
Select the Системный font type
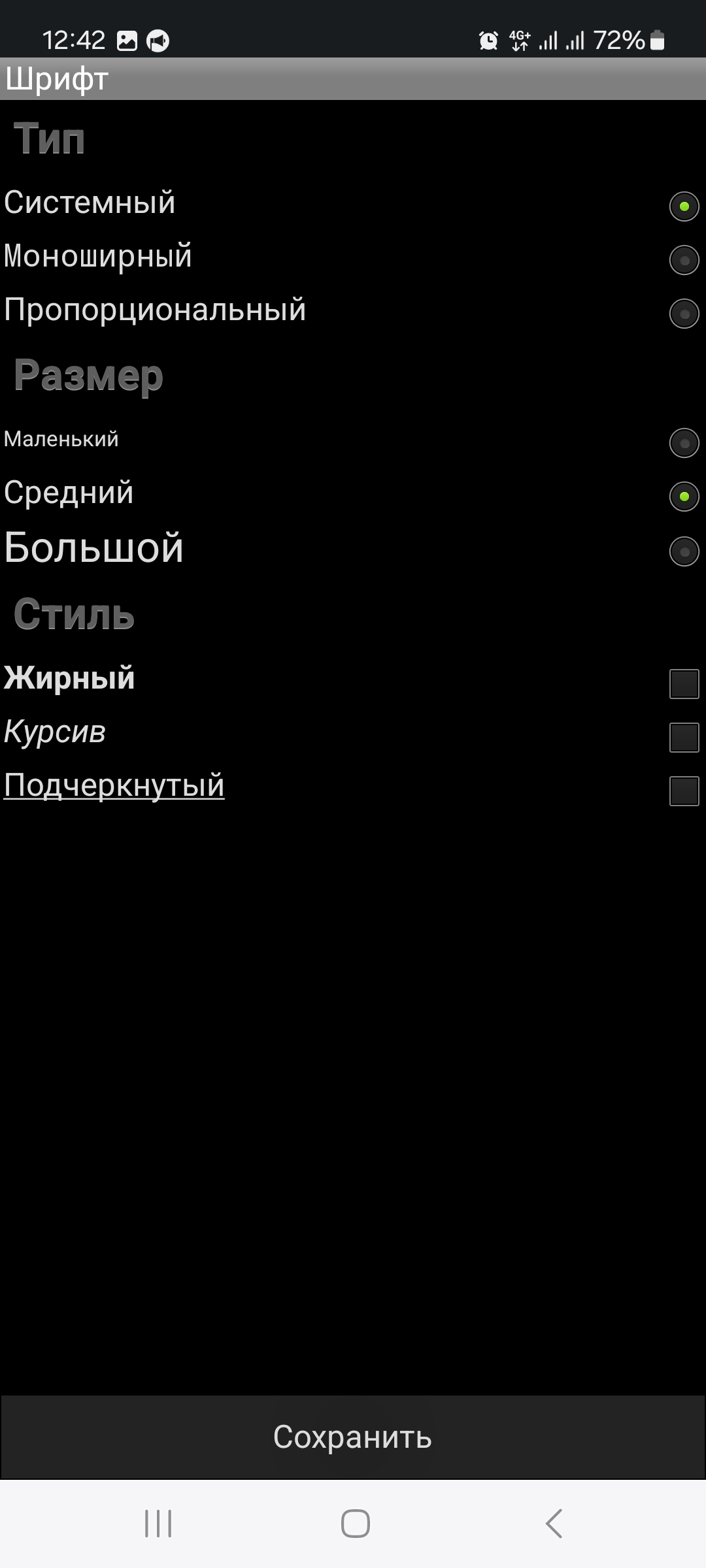click(x=684, y=206)
